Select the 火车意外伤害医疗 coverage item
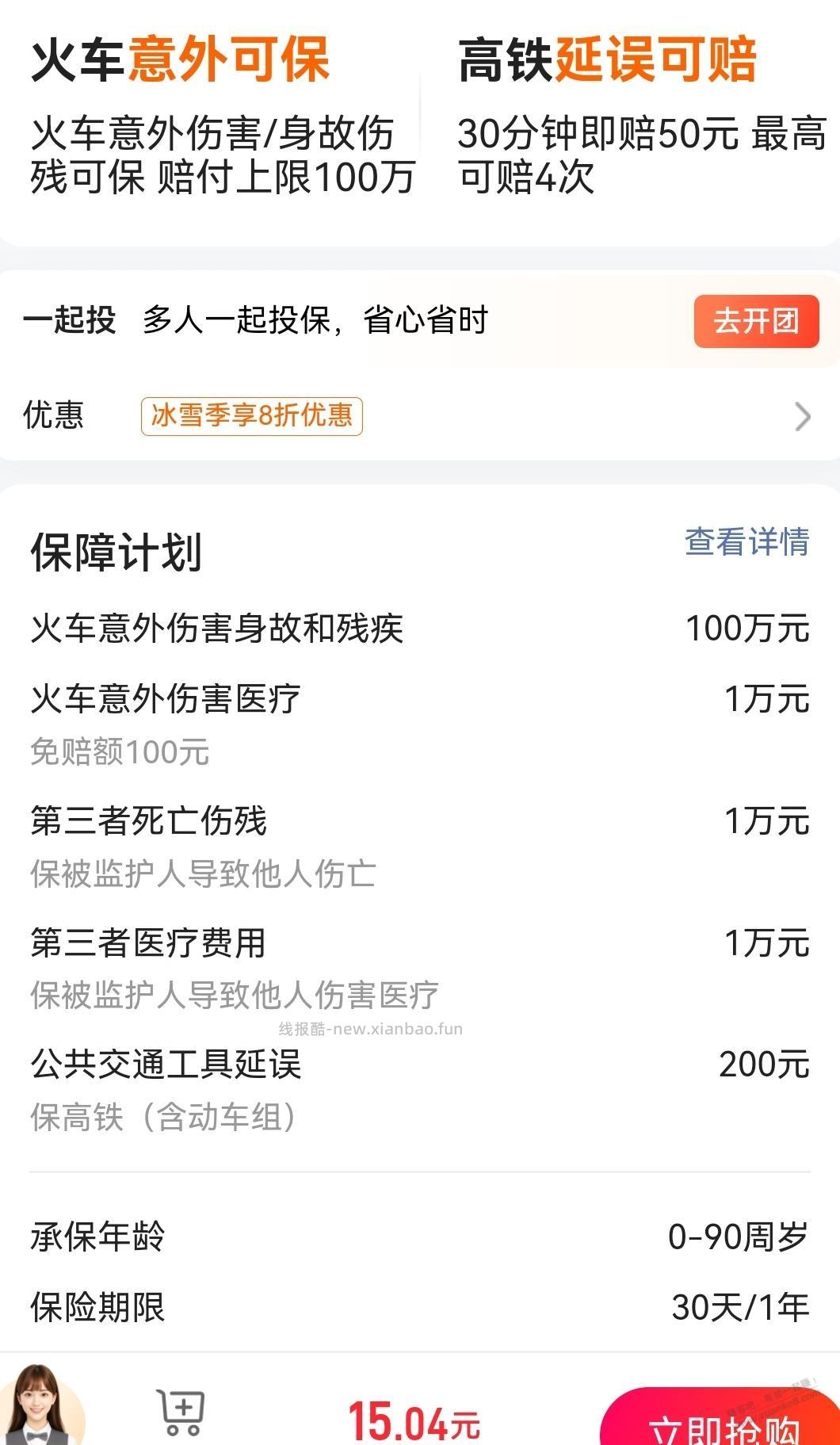Image resolution: width=840 pixels, height=1445 pixels. click(x=420, y=698)
